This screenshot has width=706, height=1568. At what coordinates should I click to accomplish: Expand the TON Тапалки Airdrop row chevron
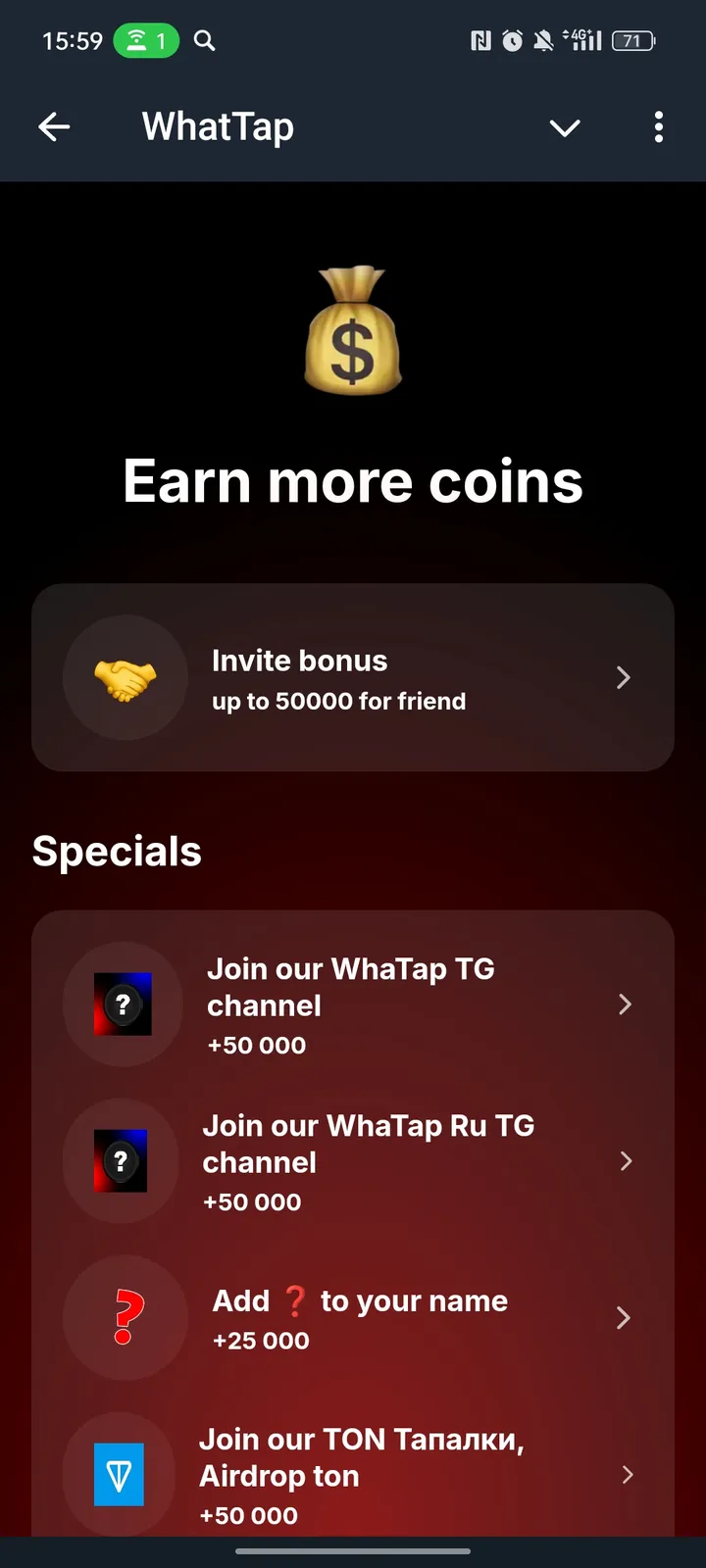point(626,1474)
